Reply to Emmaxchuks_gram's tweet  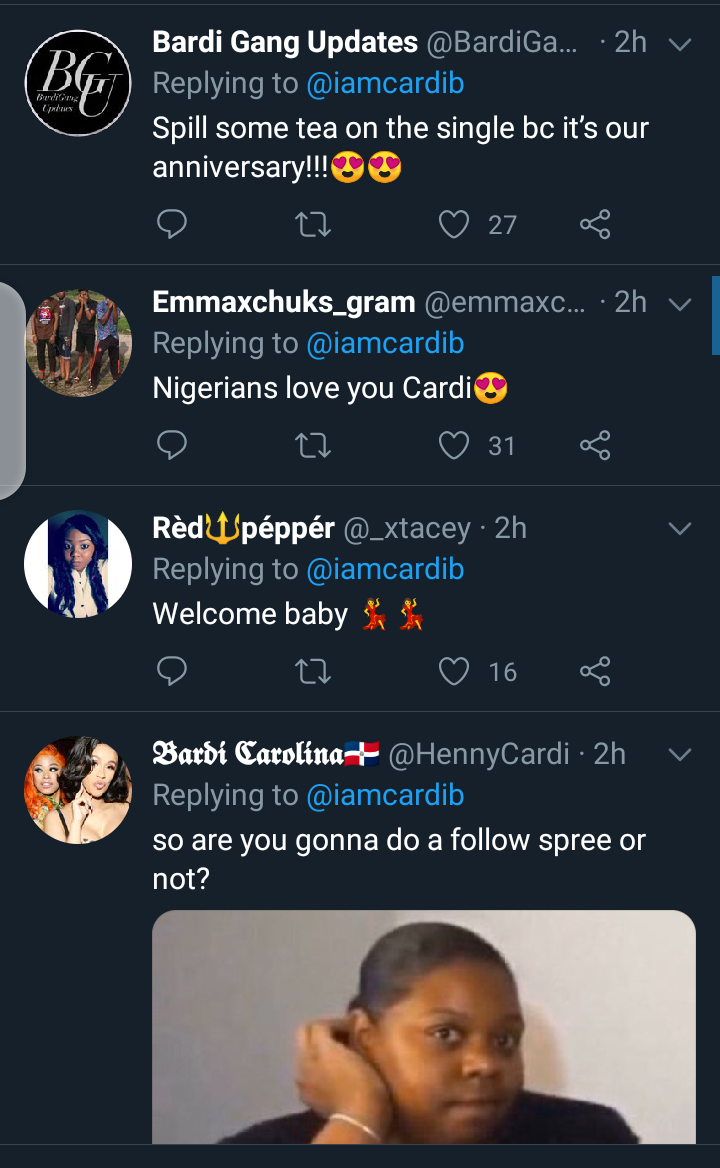[172, 445]
